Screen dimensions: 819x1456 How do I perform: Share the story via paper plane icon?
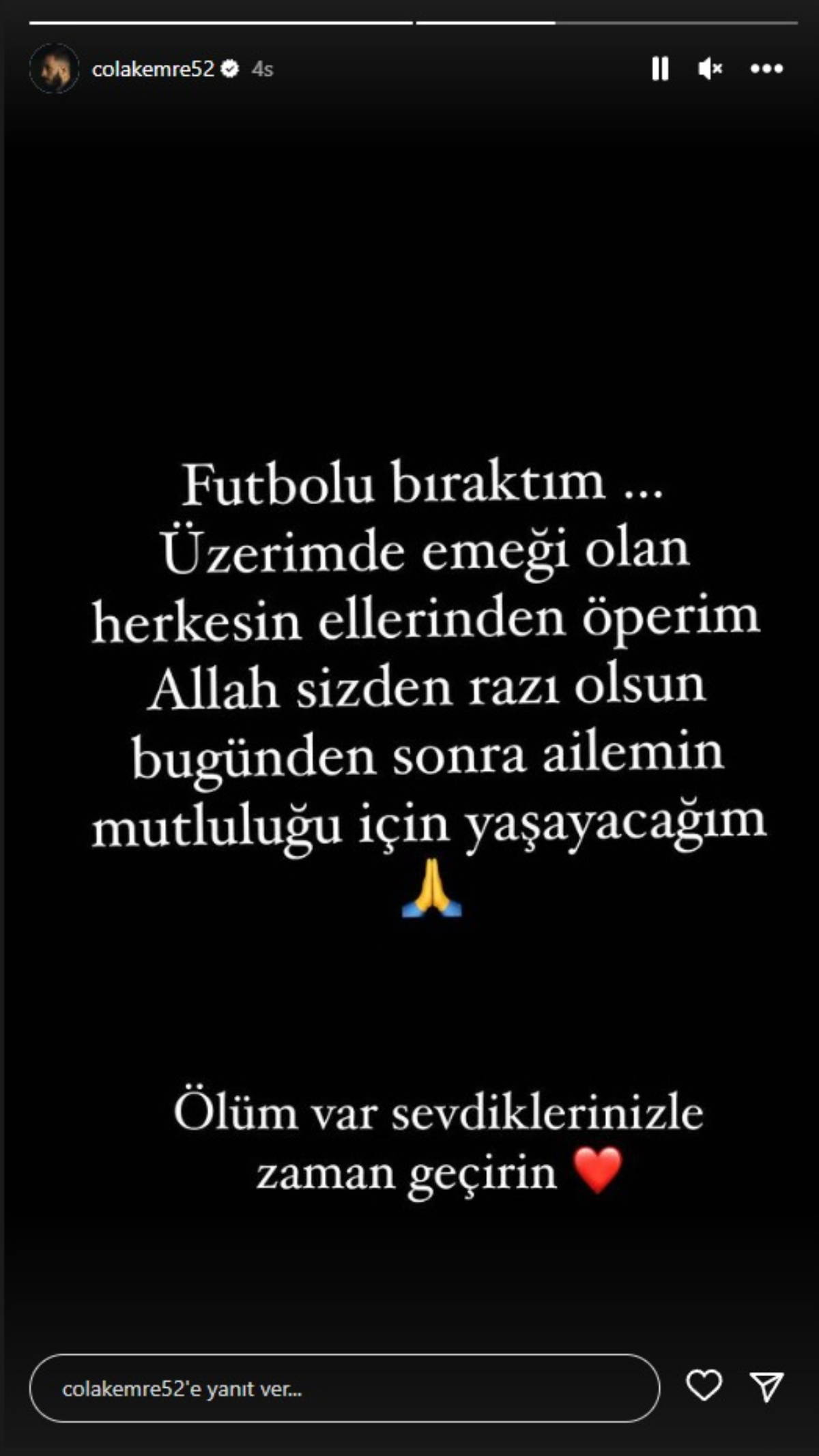tap(766, 1386)
